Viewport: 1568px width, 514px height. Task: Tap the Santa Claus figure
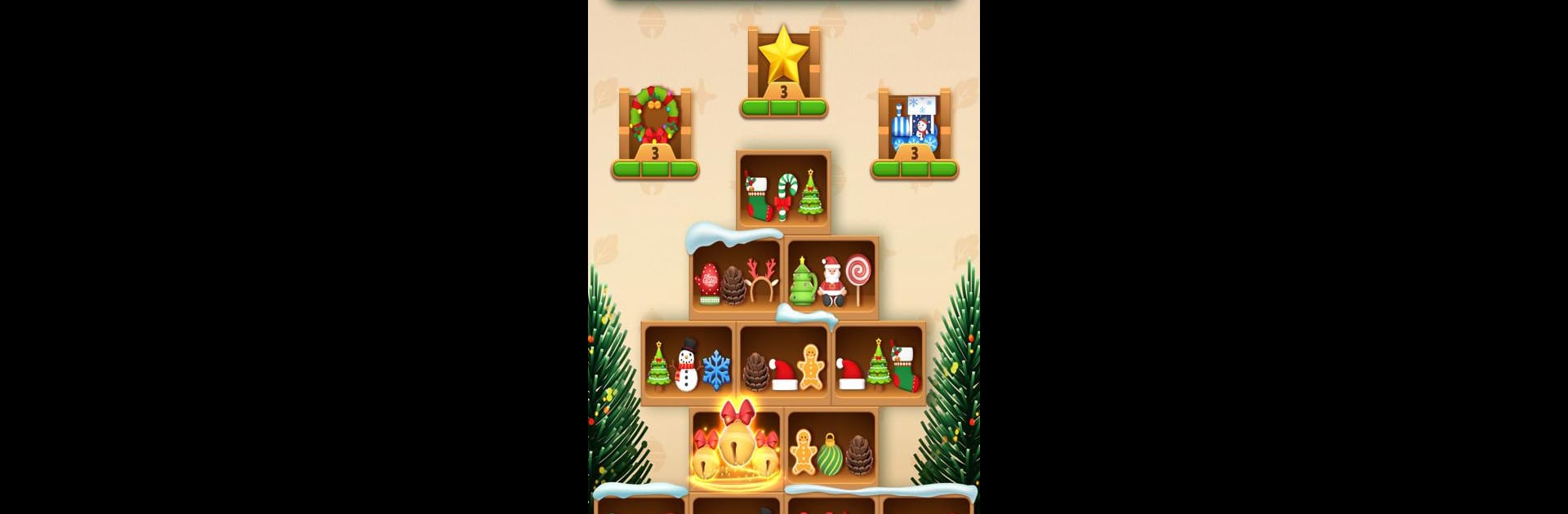pos(831,282)
